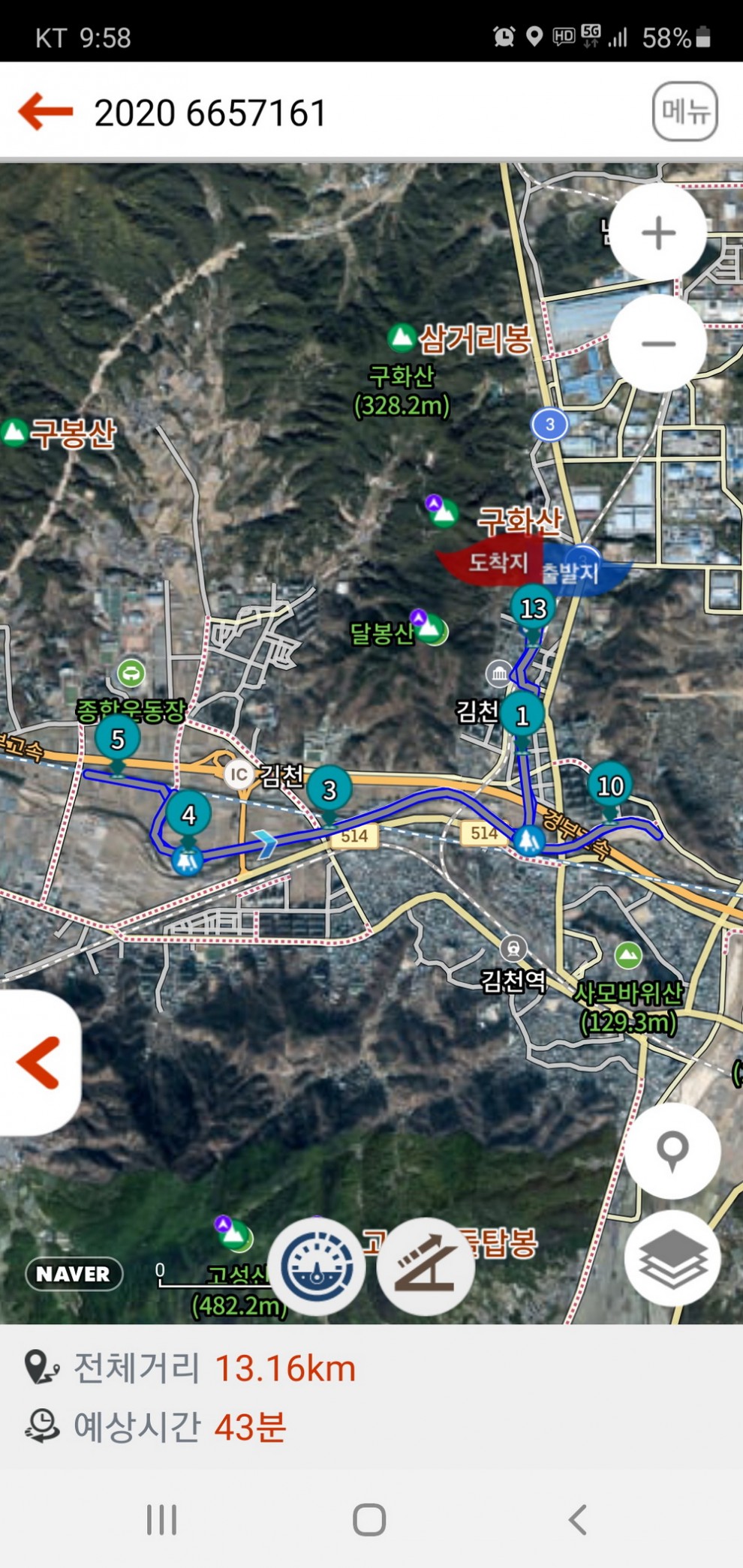Zoom in on the map

pyautogui.click(x=658, y=233)
